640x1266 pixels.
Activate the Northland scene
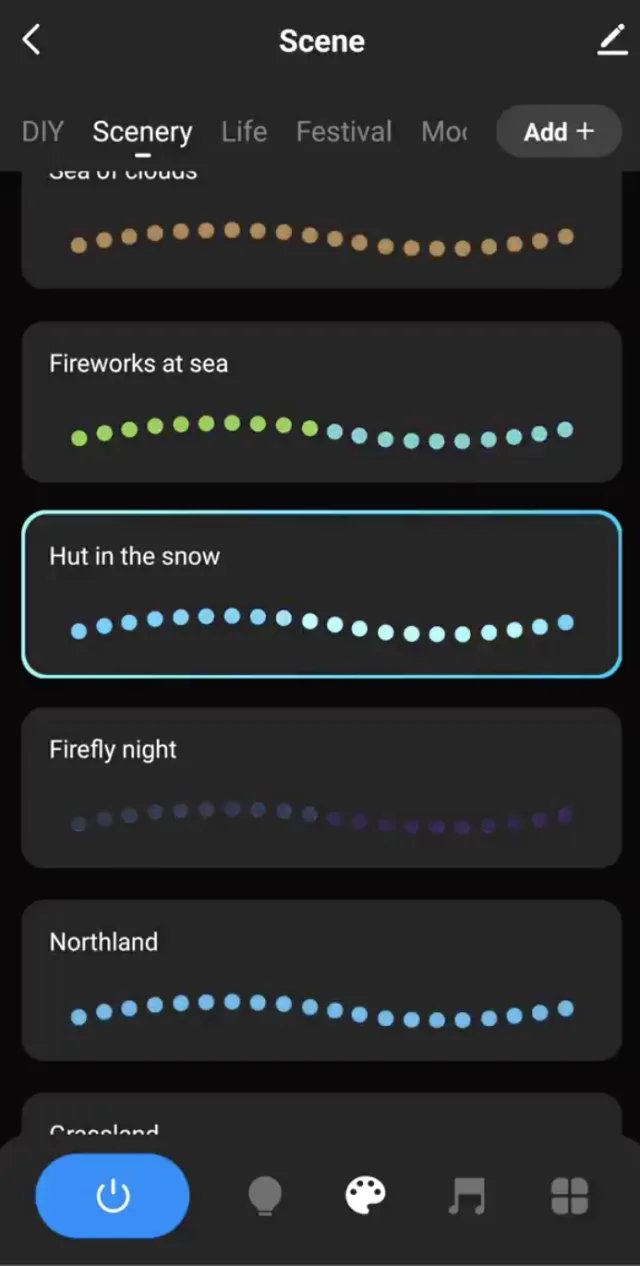pos(321,980)
